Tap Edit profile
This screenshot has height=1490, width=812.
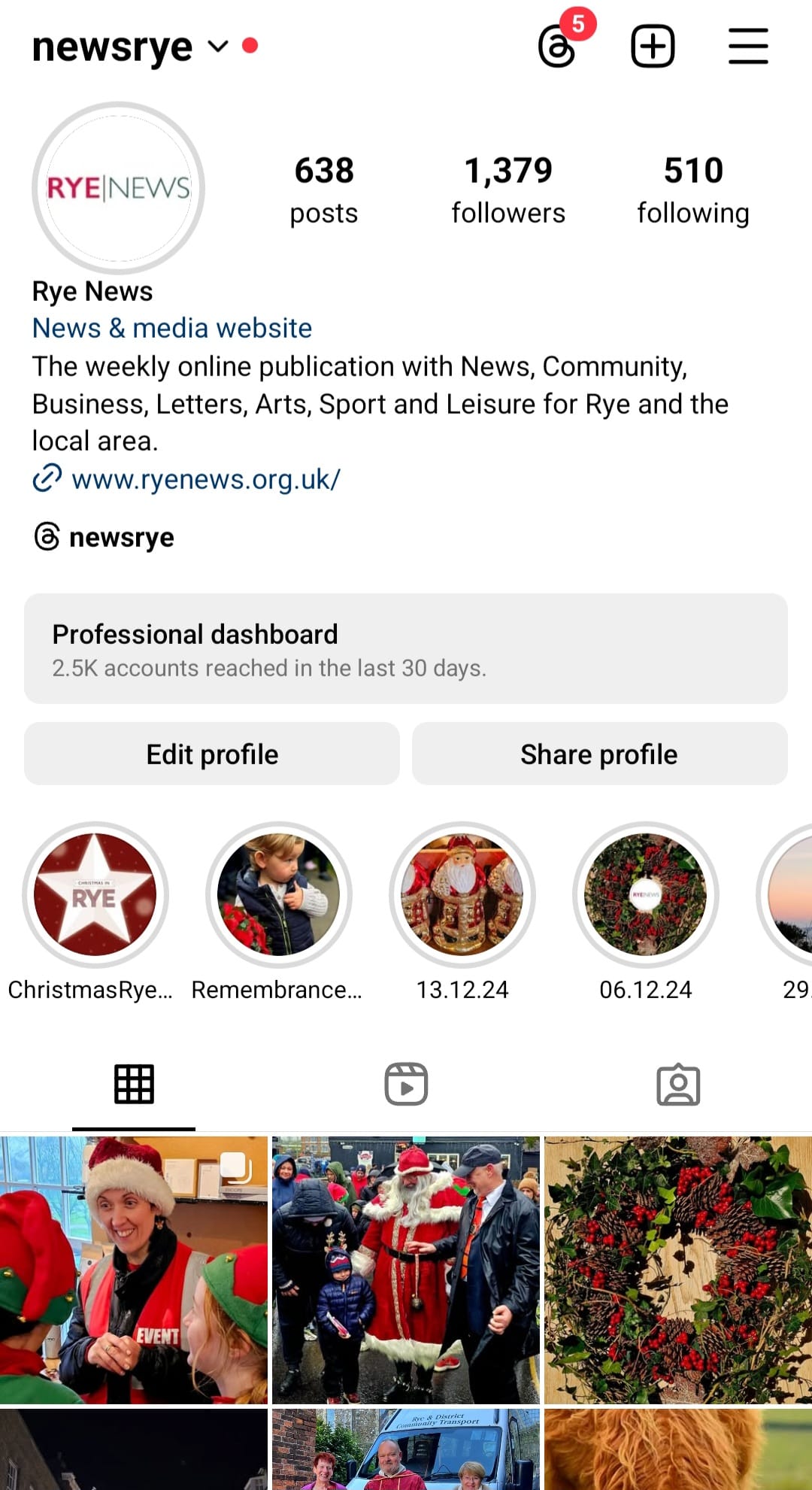point(212,754)
